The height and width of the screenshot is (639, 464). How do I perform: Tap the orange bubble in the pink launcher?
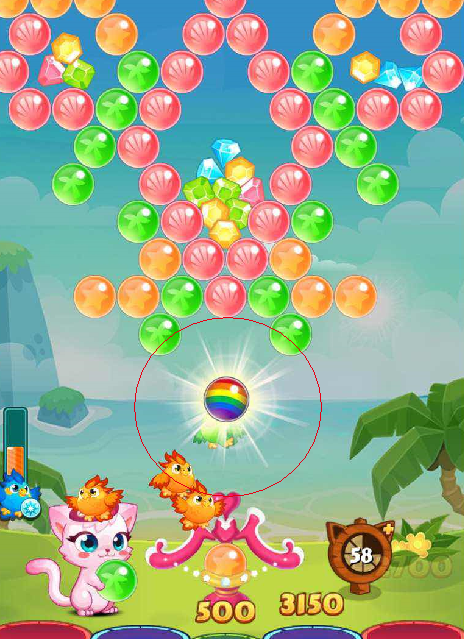pyautogui.click(x=225, y=563)
